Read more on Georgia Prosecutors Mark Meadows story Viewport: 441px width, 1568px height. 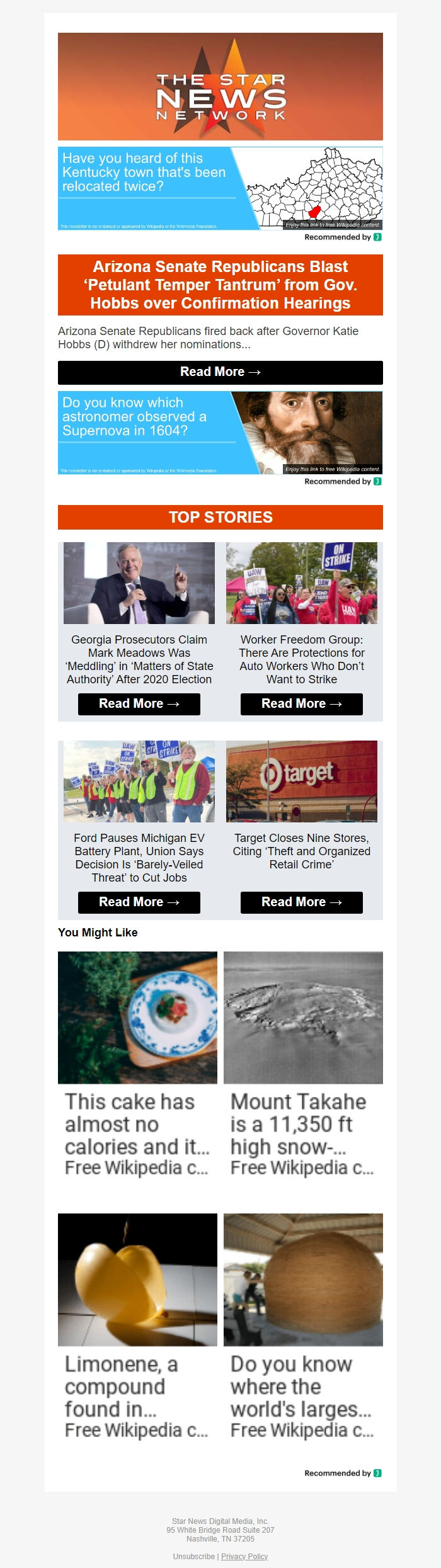point(139,704)
